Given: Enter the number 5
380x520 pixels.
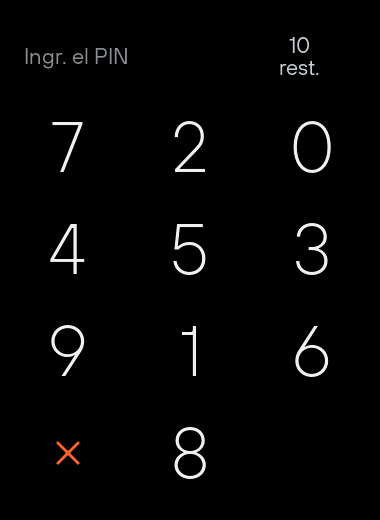Looking at the screenshot, I should pos(190,249).
